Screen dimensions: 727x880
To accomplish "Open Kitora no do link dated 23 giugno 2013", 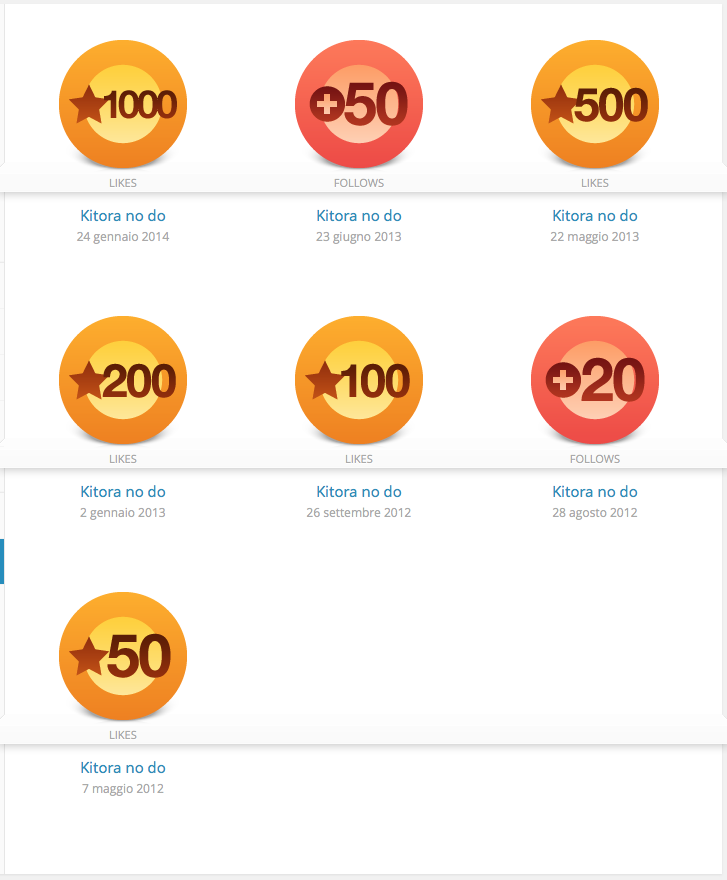I will 359,216.
